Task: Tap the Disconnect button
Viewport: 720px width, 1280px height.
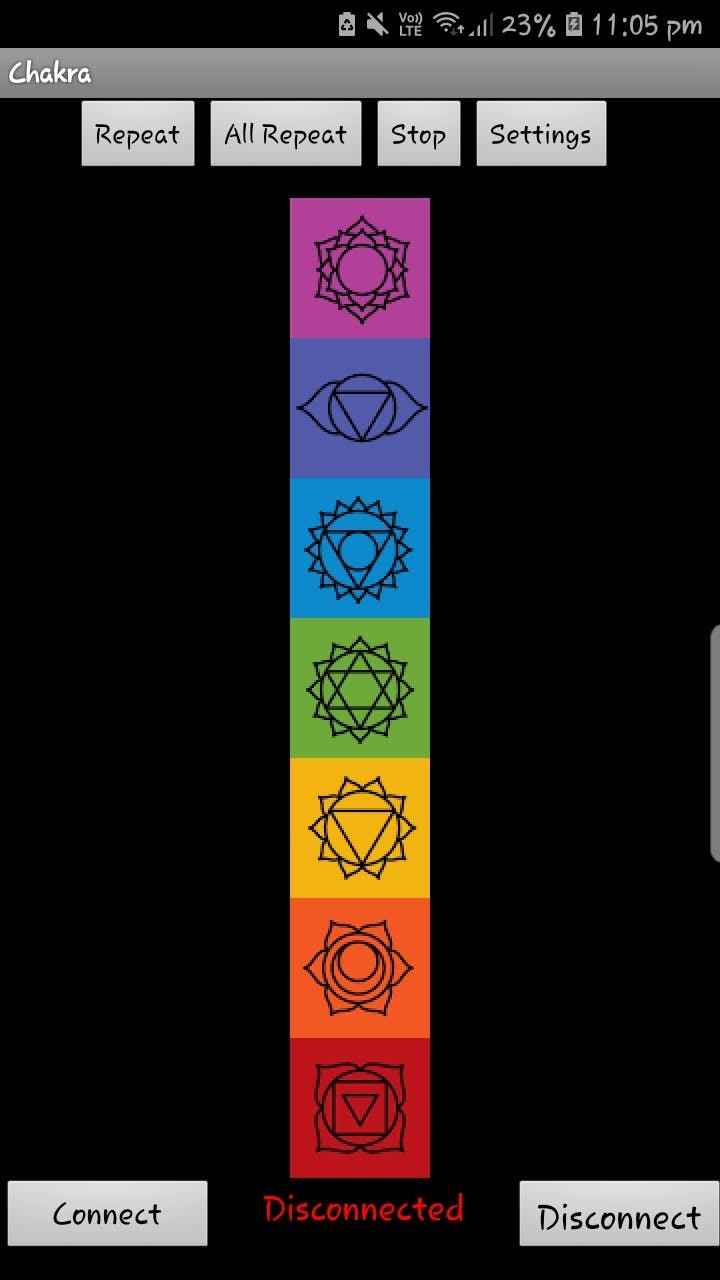Action: click(x=619, y=1214)
